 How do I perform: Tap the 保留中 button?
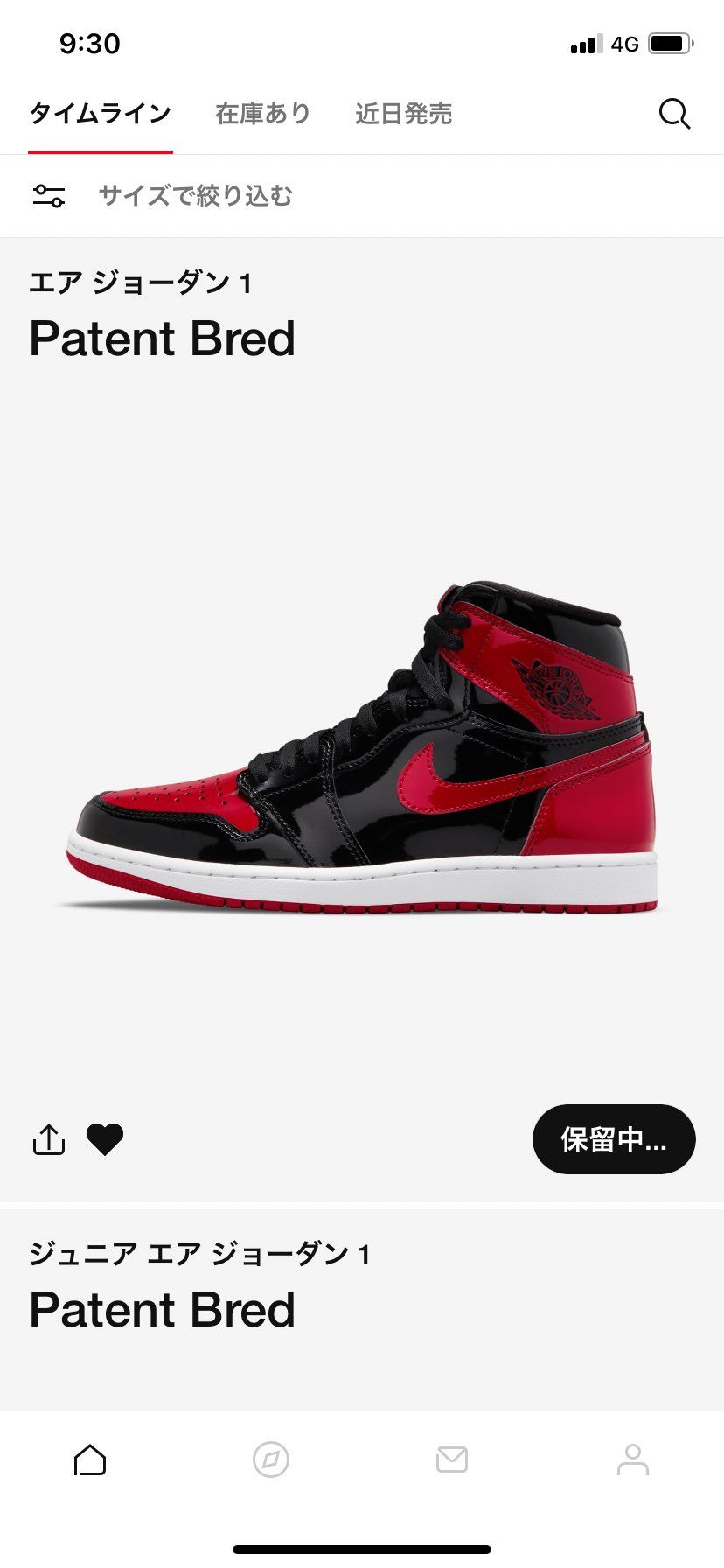[x=613, y=1139]
